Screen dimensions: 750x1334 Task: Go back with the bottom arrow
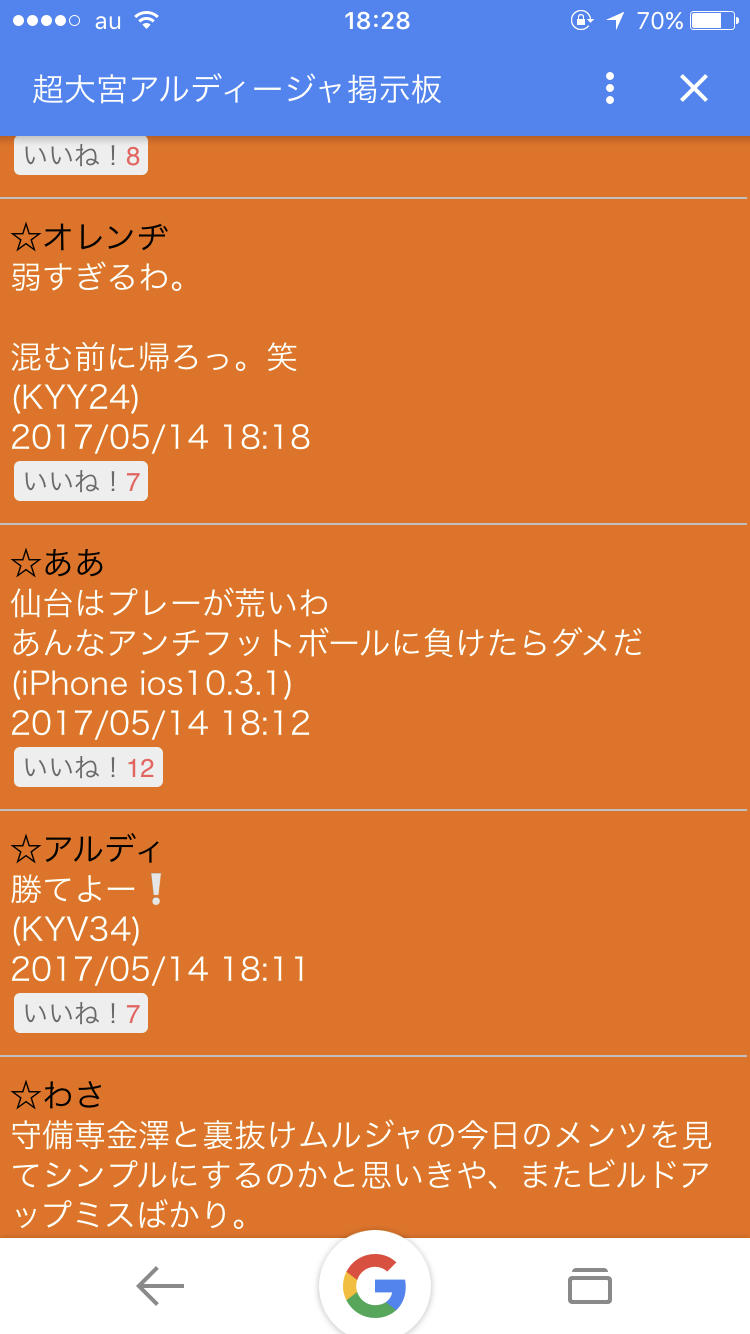[x=160, y=1286]
